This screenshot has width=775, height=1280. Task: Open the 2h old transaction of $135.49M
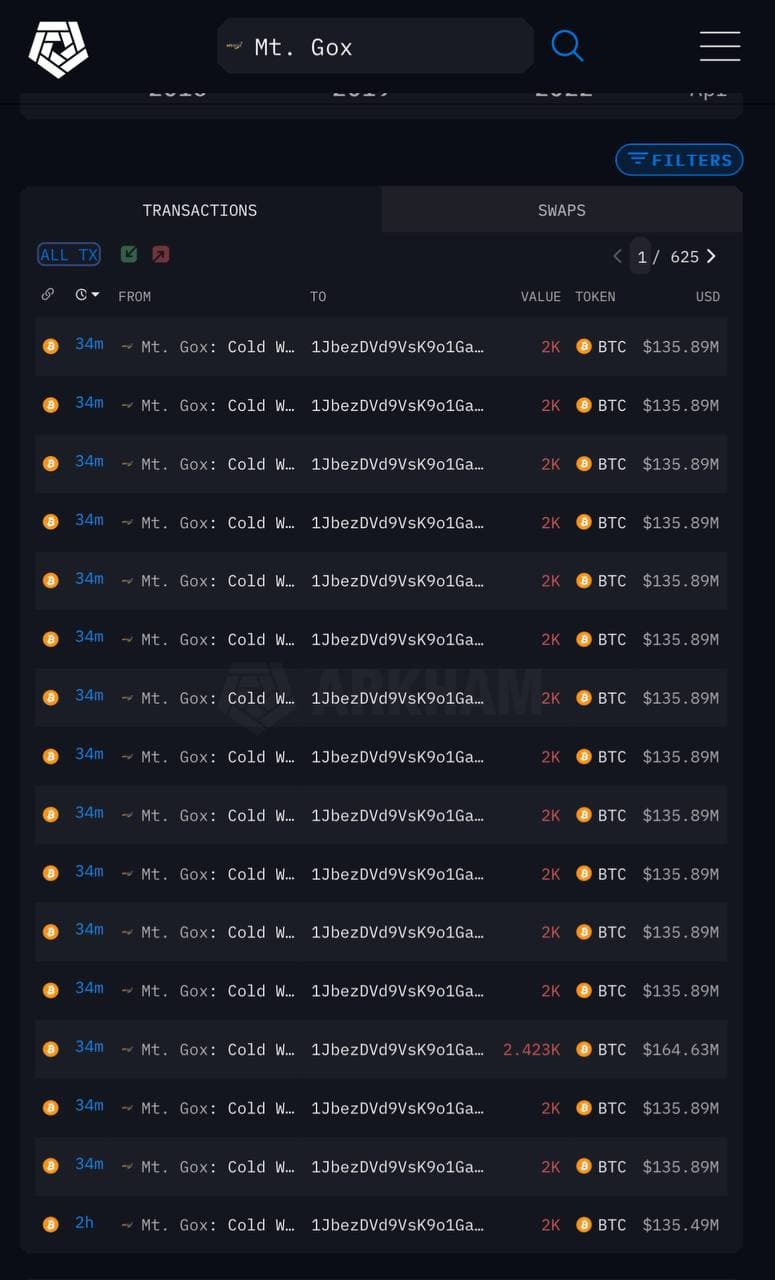(380, 1225)
